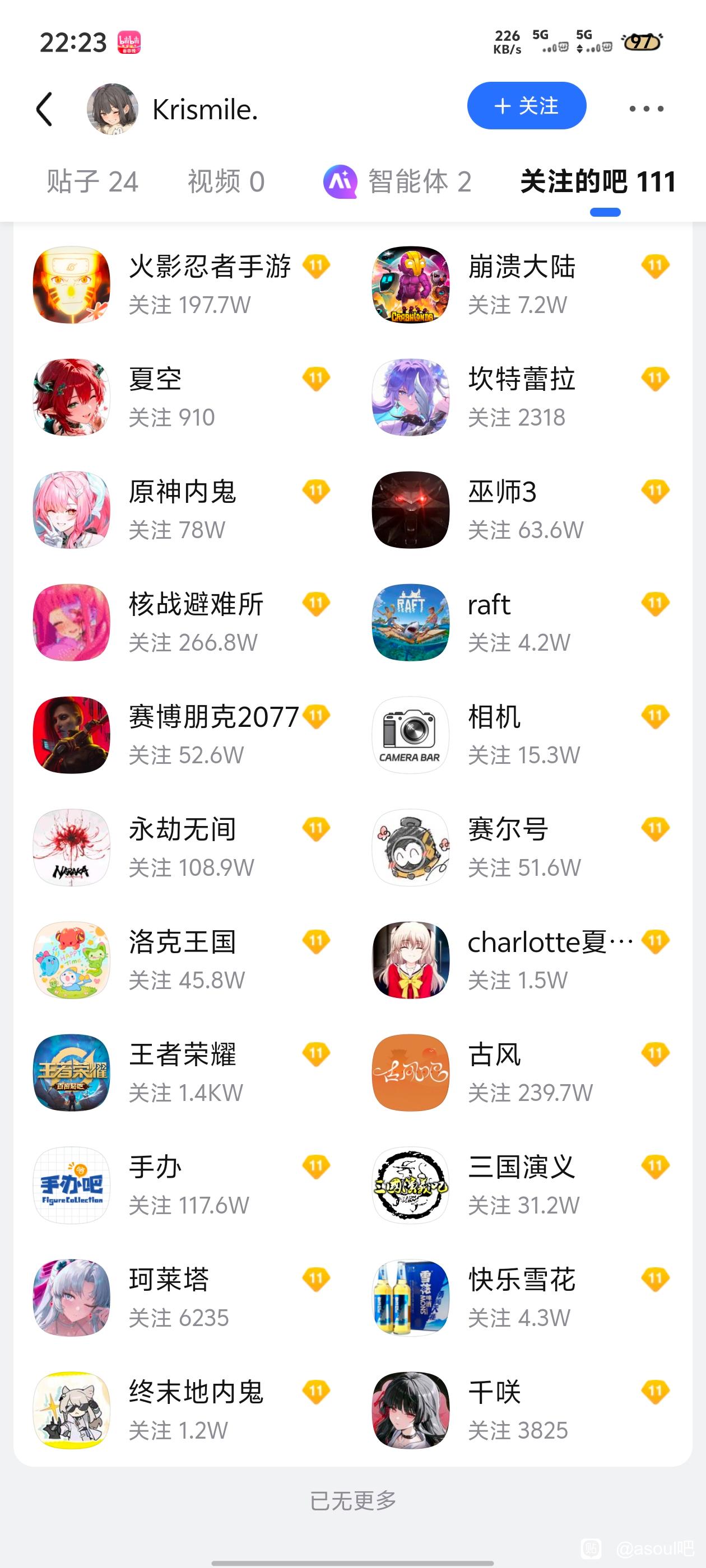Open the 火影忍者手游 bar
This screenshot has width=706, height=1568.
click(x=182, y=284)
